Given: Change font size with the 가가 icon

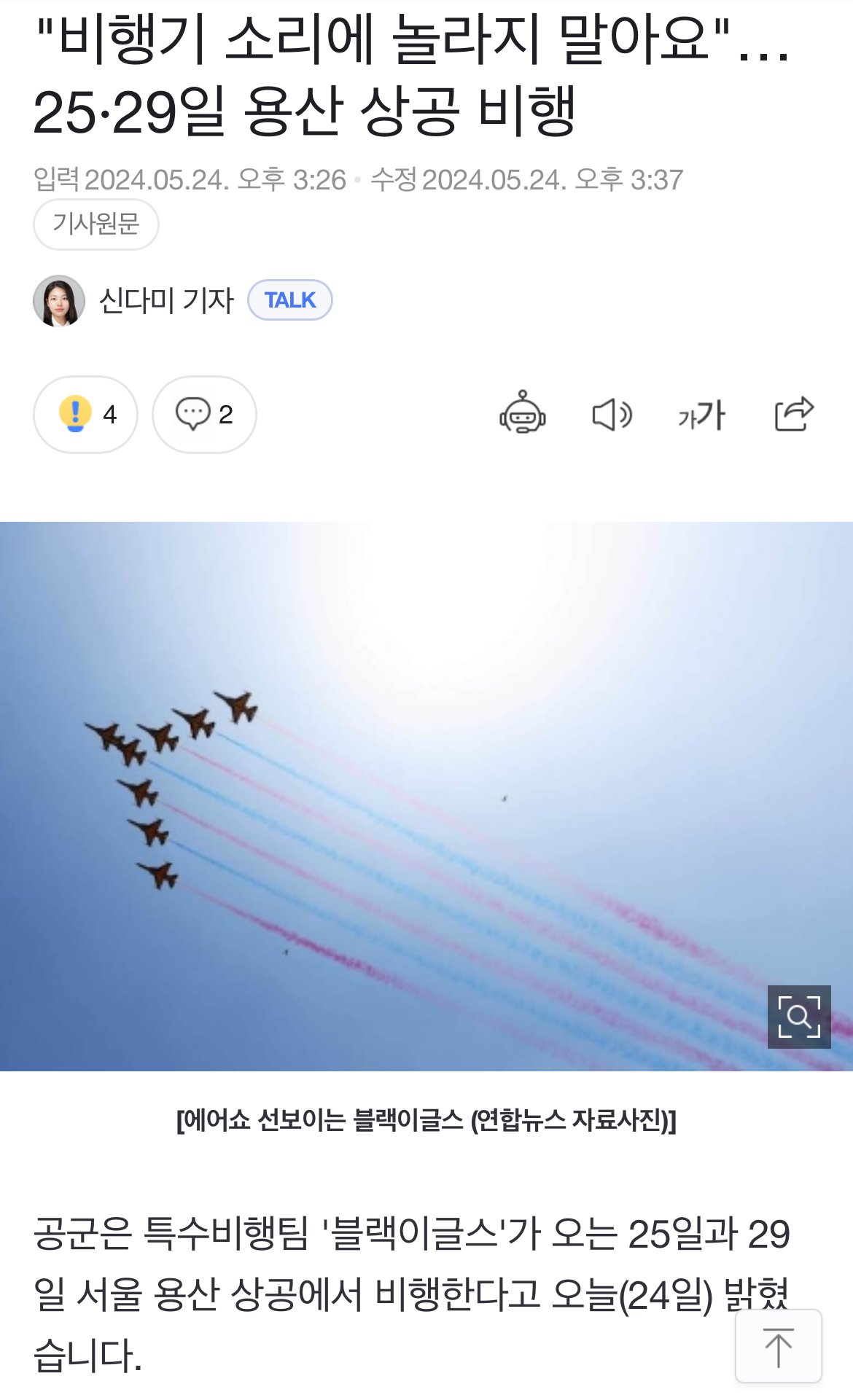Looking at the screenshot, I should [701, 415].
